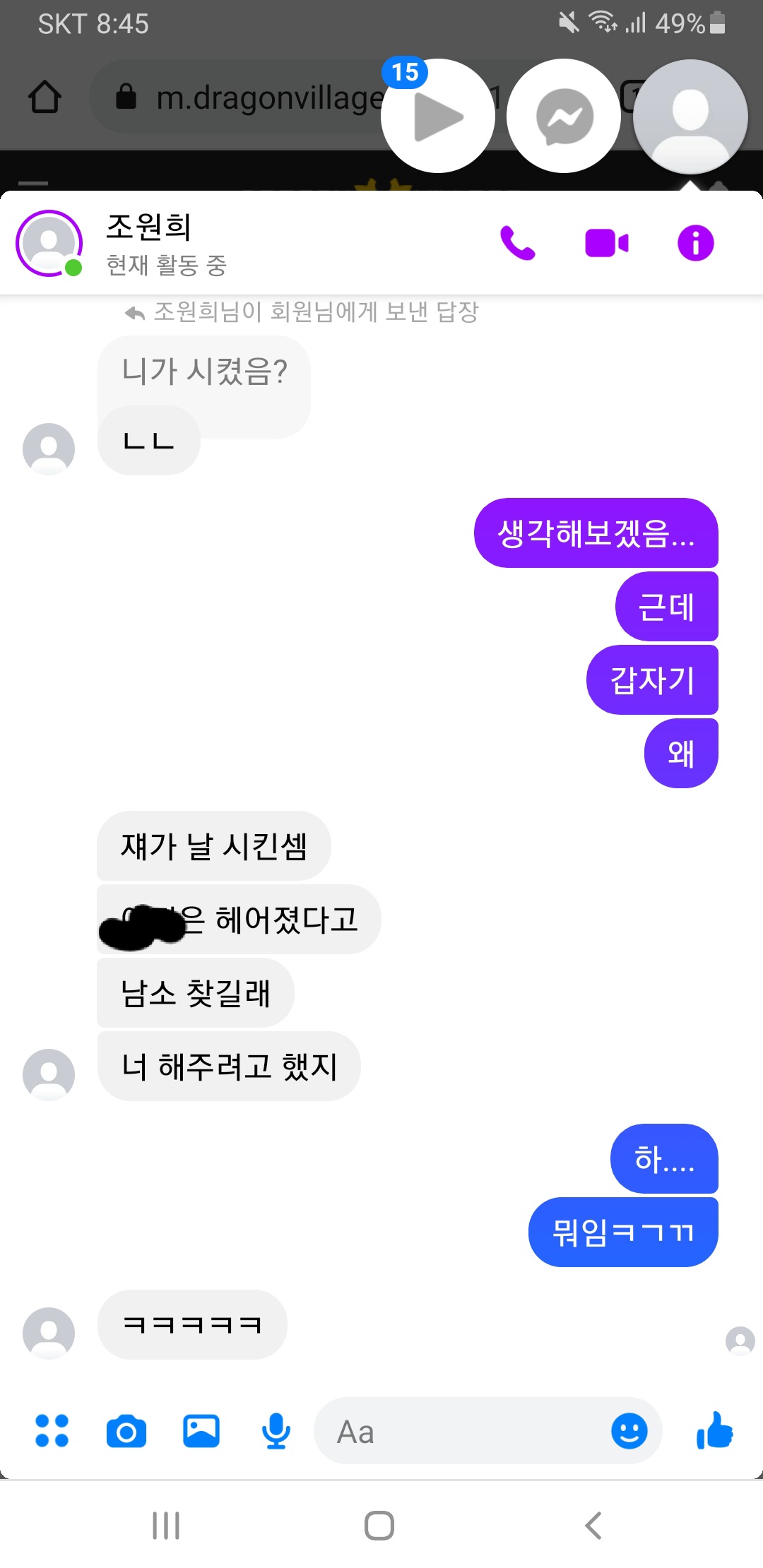Send a thumbs-up like
Screen dimensions: 763x1568
pos(715,1431)
